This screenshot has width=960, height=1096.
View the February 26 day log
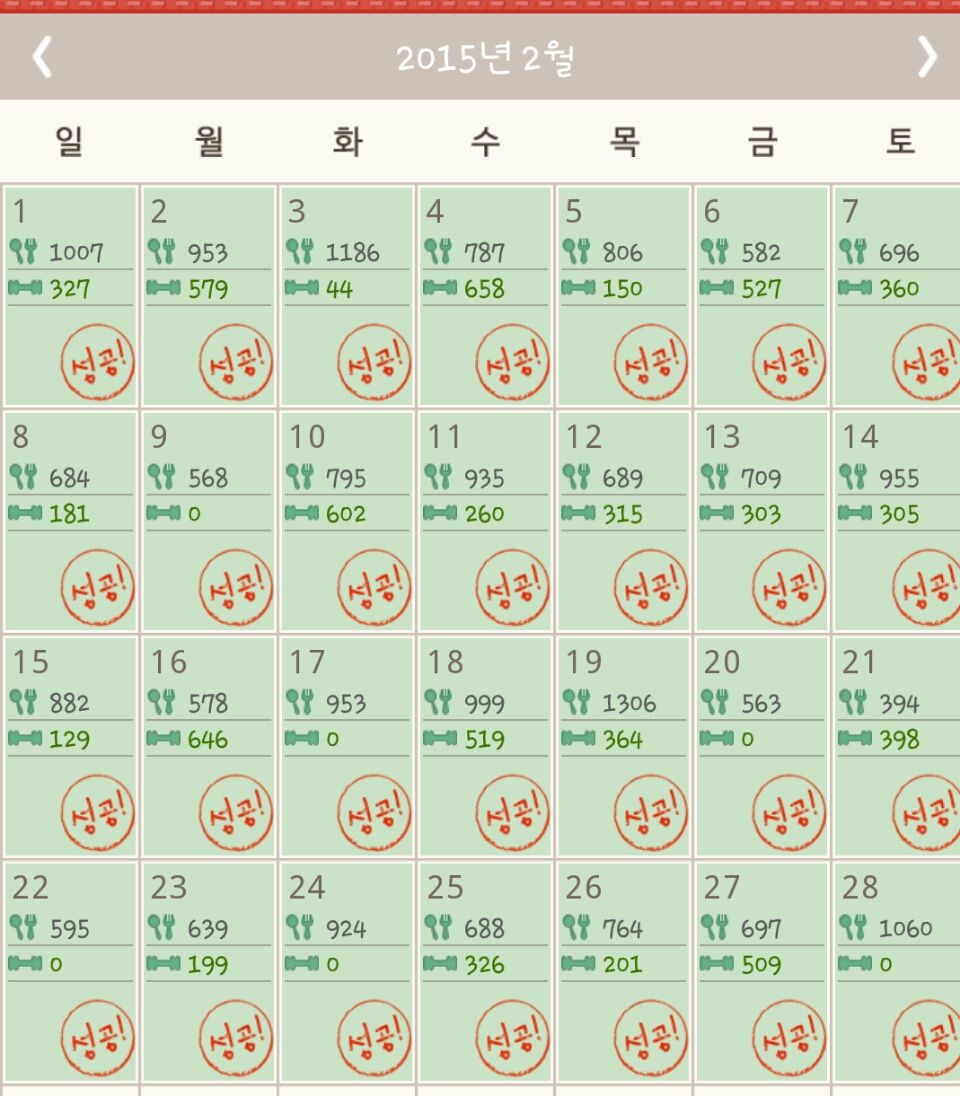pyautogui.click(x=623, y=971)
